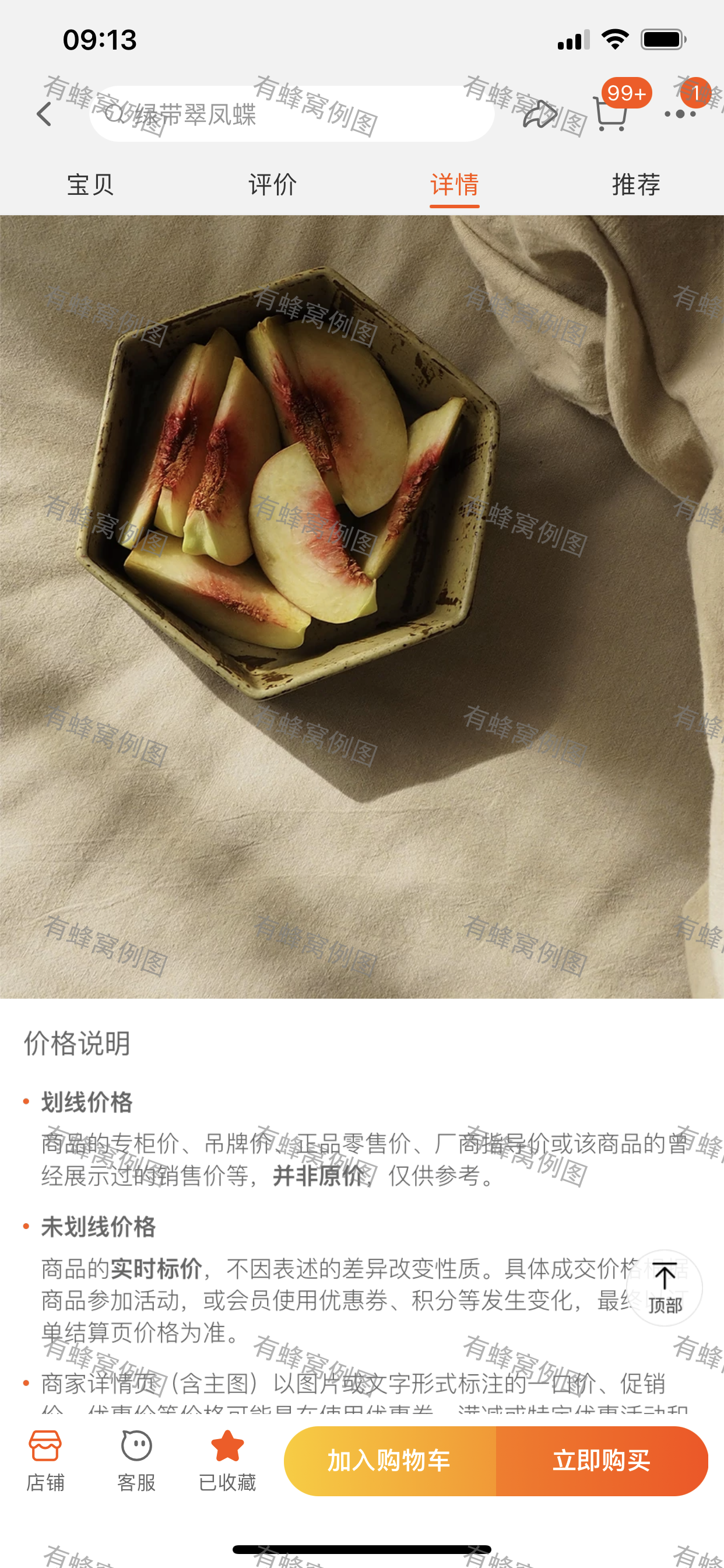Tap 加入购物车 to add to cart
The width and height of the screenshot is (724, 1568).
389,1460
